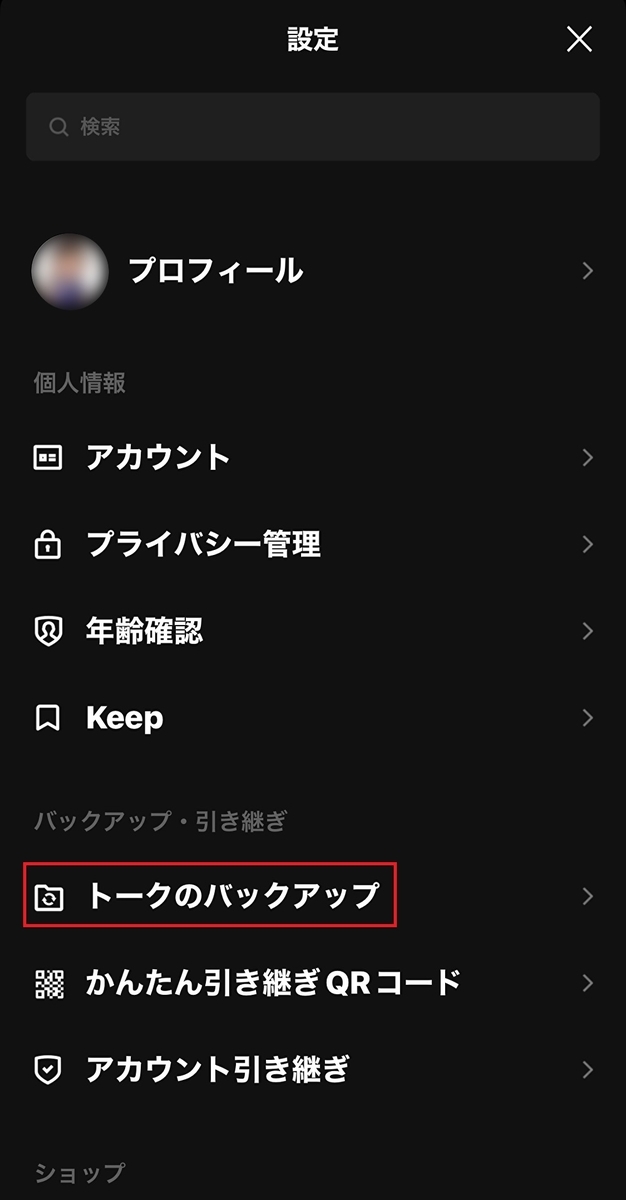This screenshot has width=626, height=1200.
Task: Open トークのバックアップ
Action: (313, 896)
